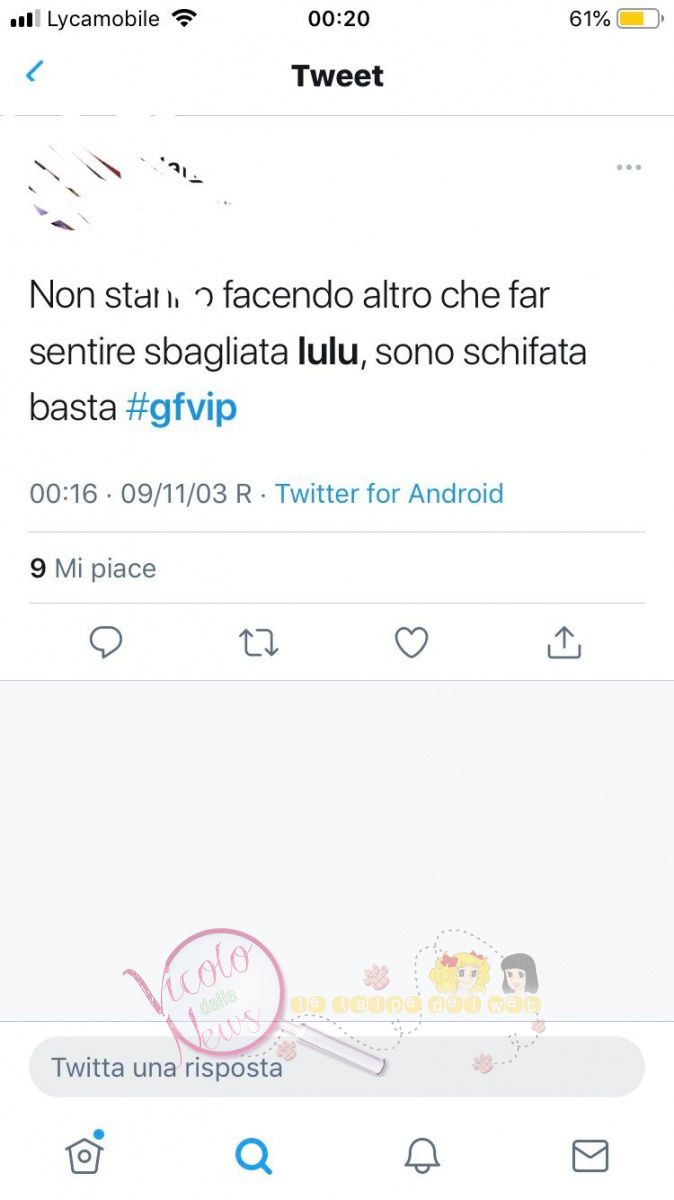This screenshot has width=674, height=1200.
Task: Switch to the Home tab
Action: point(85,1155)
